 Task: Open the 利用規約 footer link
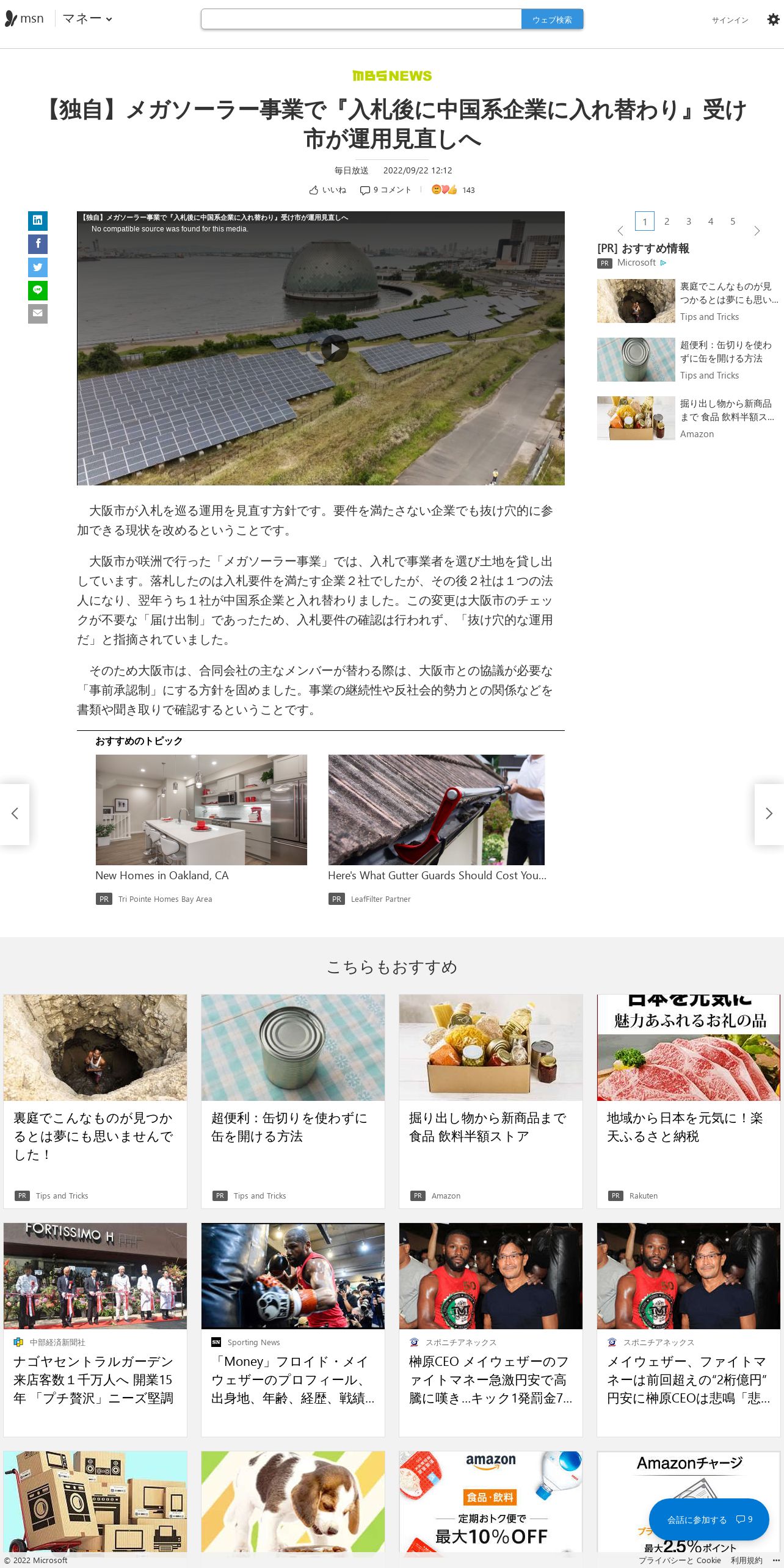point(746,1560)
